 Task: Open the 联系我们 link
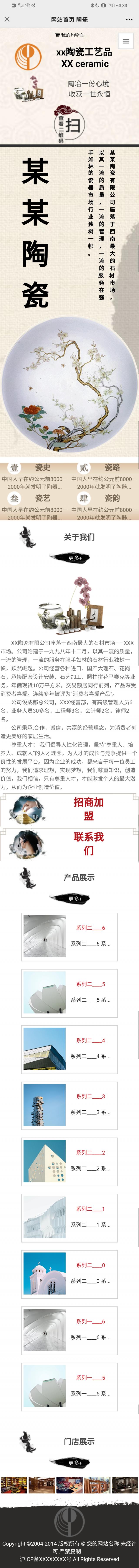[x=88, y=843]
